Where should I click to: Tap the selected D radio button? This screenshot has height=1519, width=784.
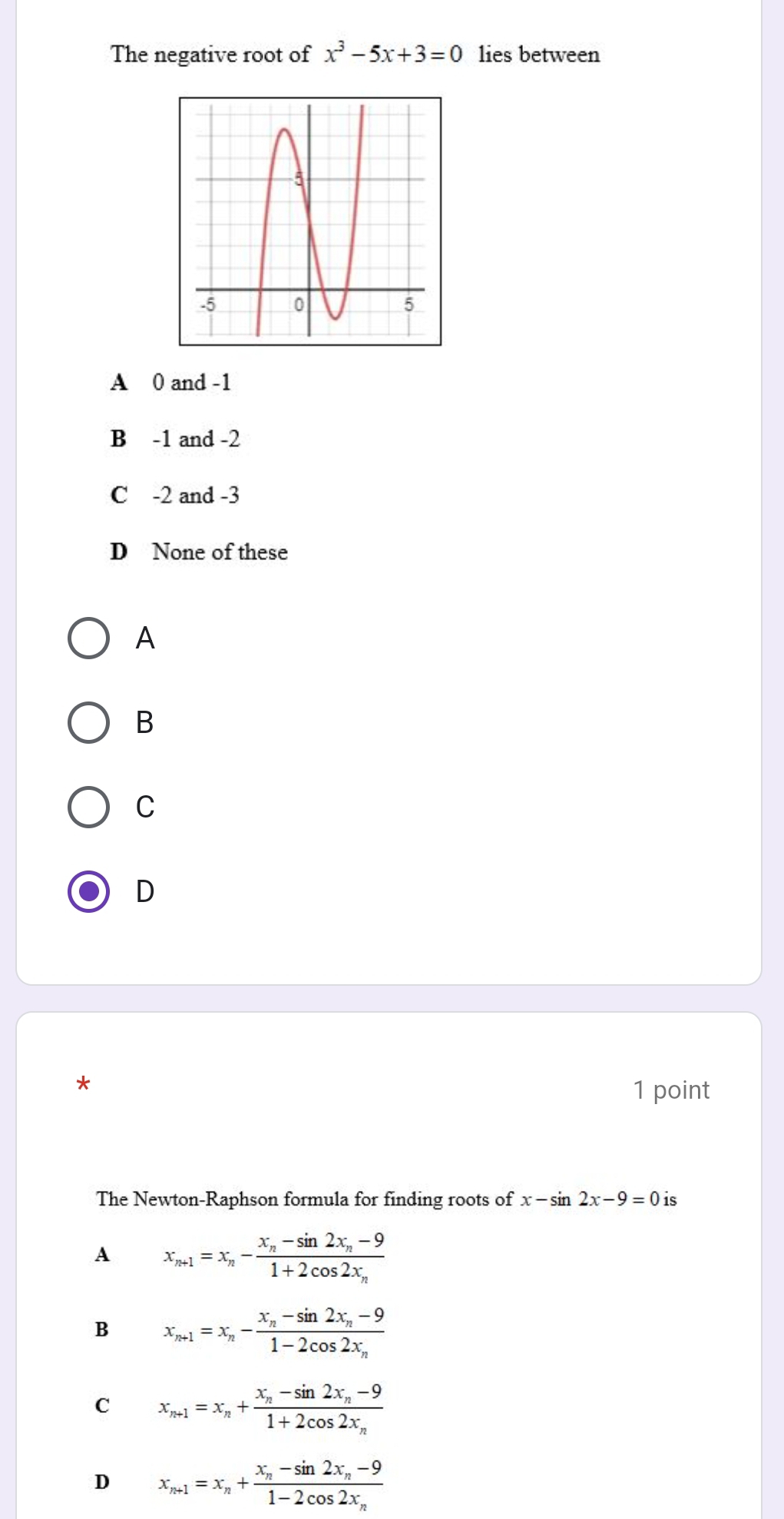89,891
